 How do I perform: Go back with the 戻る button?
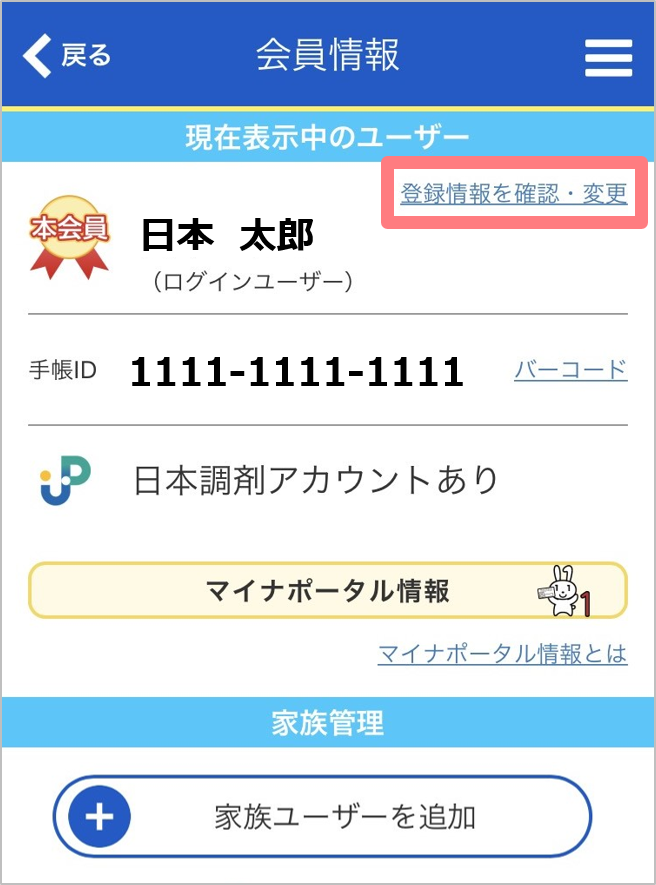tap(67, 55)
